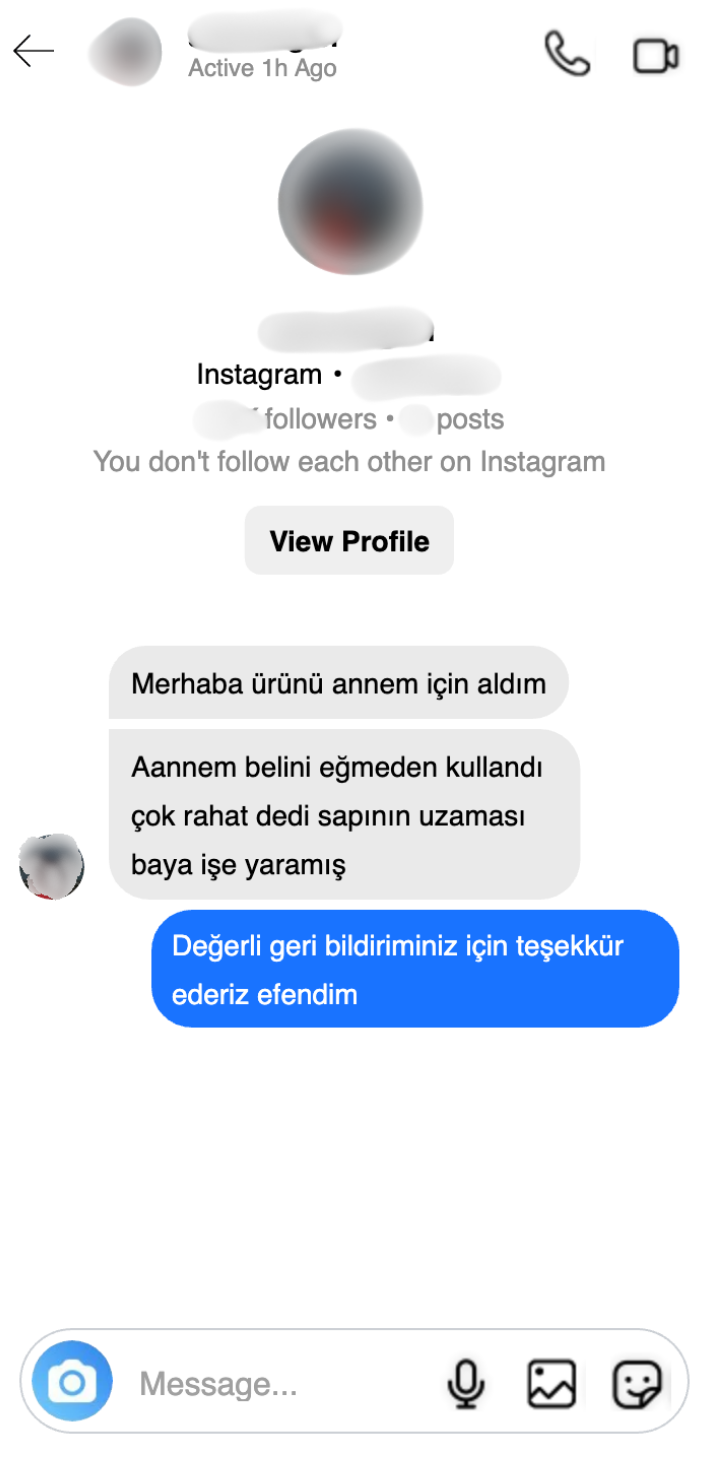Start a voice call
Screen dimensions: 720x1458
tap(567, 54)
